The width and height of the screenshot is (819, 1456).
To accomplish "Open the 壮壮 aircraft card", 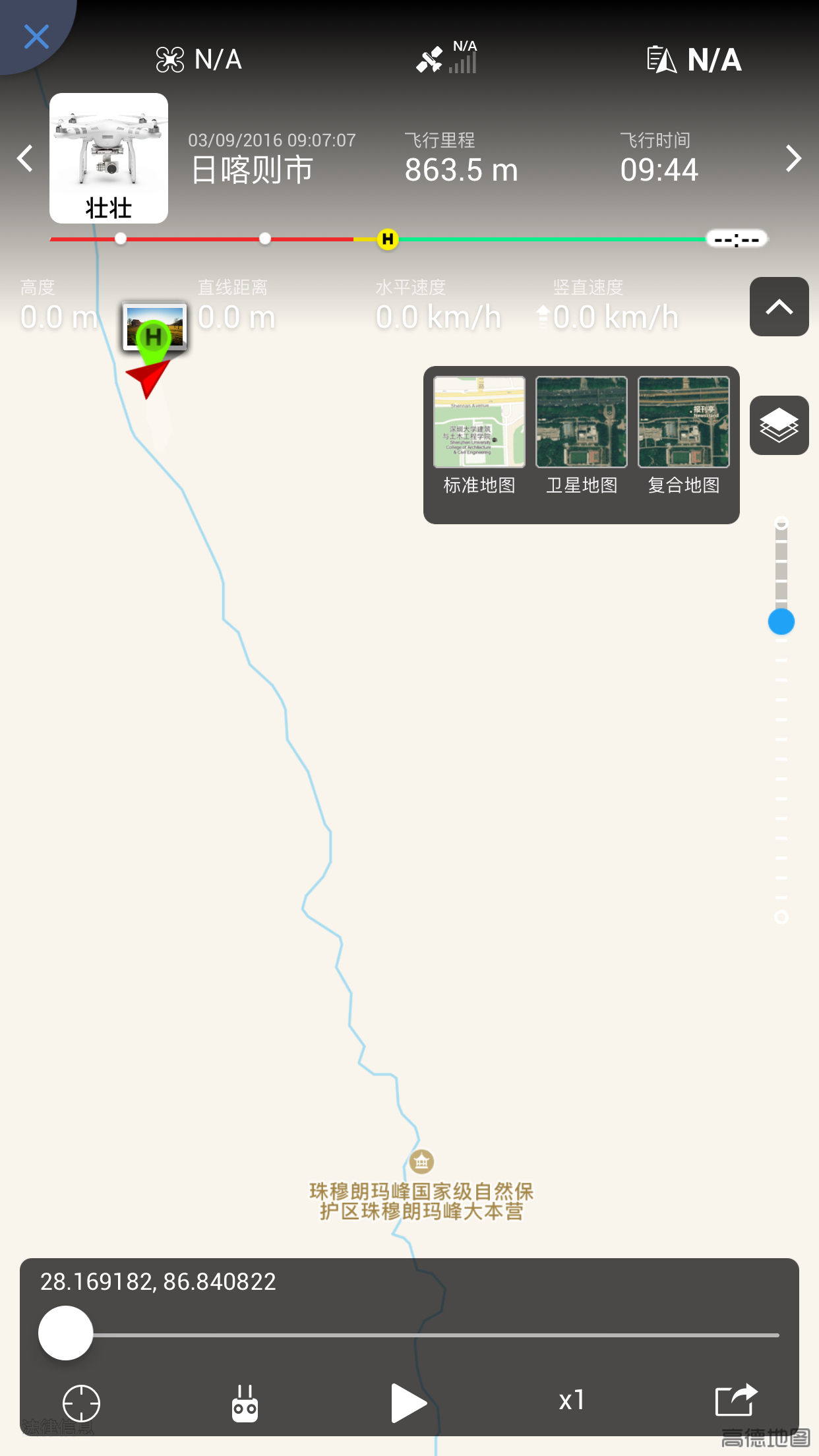I will (109, 158).
